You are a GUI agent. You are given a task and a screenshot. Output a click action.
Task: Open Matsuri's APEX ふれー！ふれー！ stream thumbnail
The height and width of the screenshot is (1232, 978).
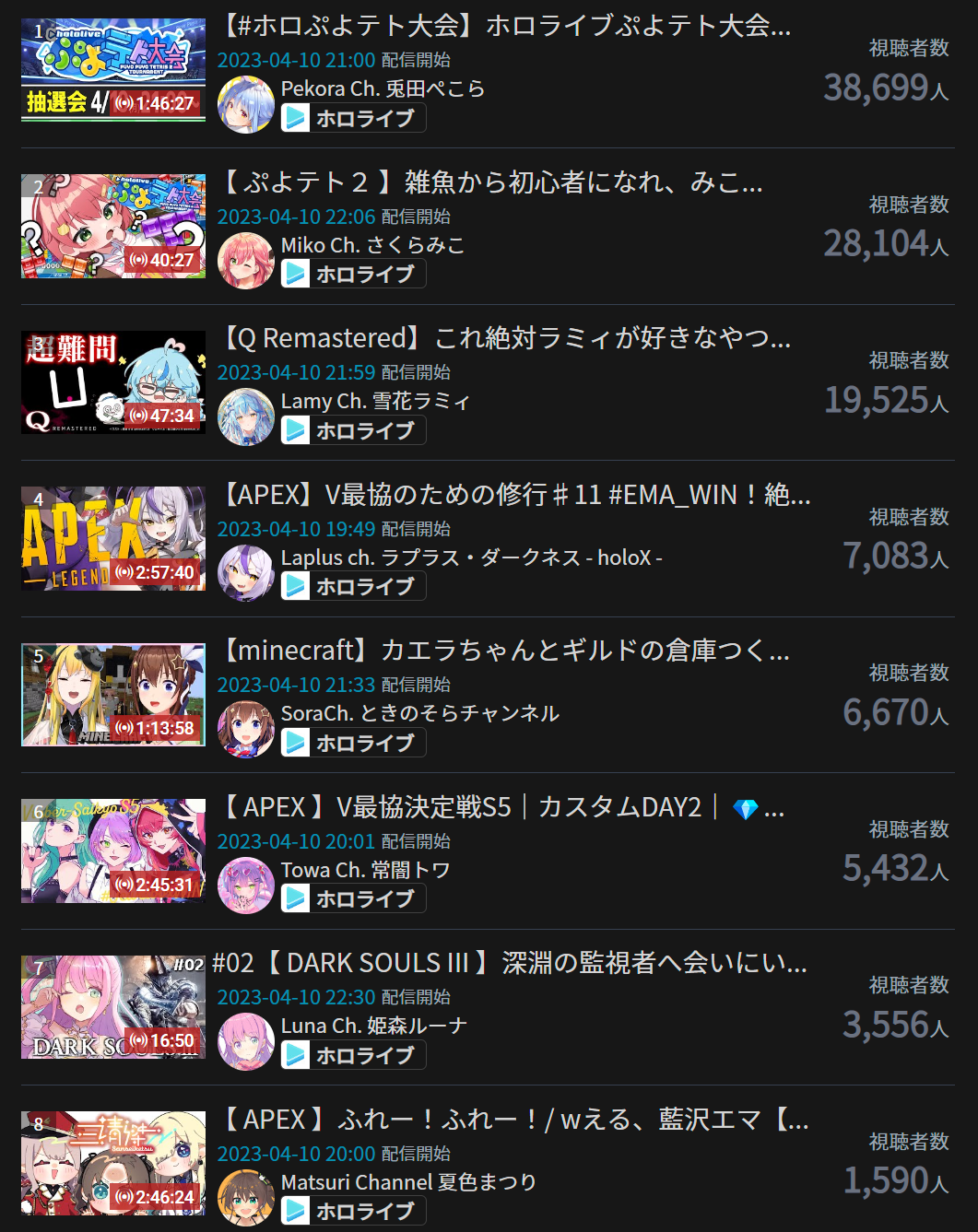click(x=113, y=1163)
